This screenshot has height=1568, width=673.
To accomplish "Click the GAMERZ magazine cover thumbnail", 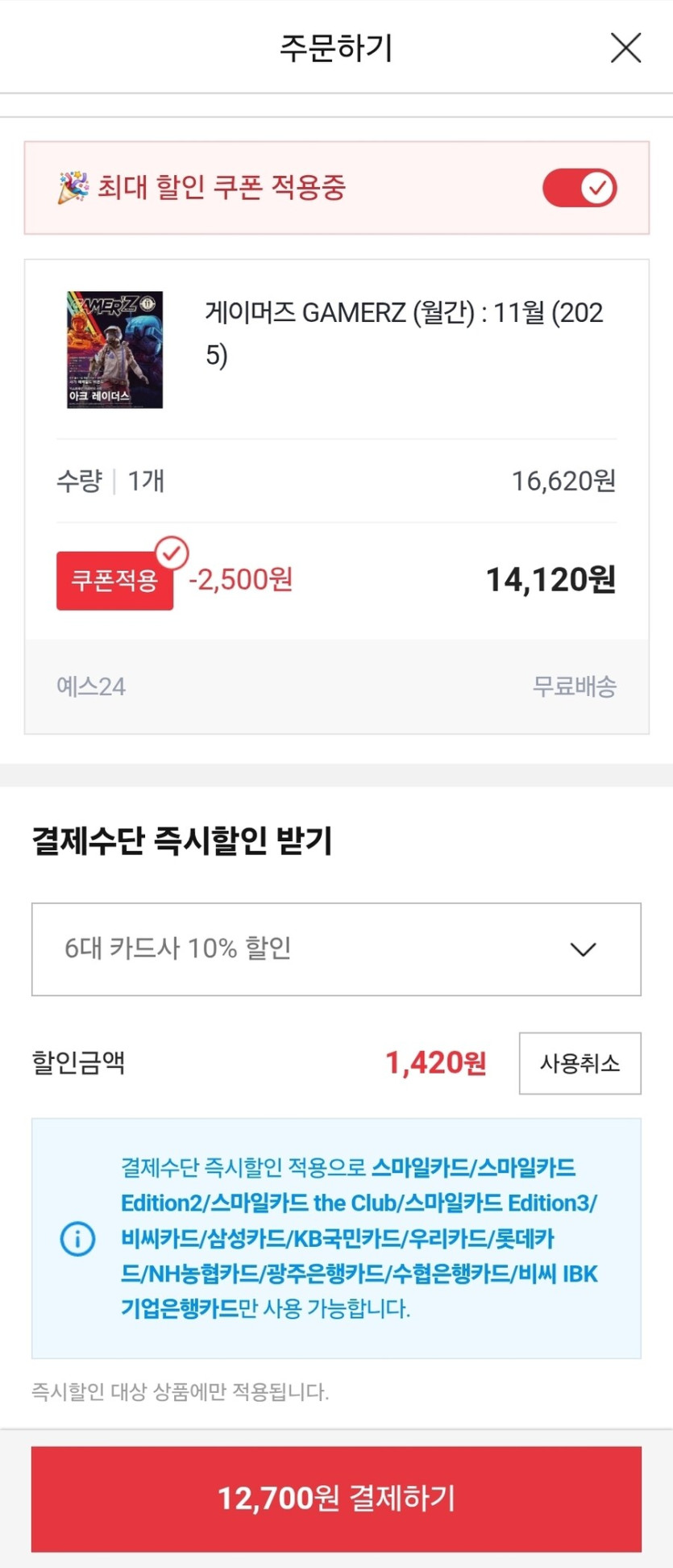I will click(x=114, y=350).
